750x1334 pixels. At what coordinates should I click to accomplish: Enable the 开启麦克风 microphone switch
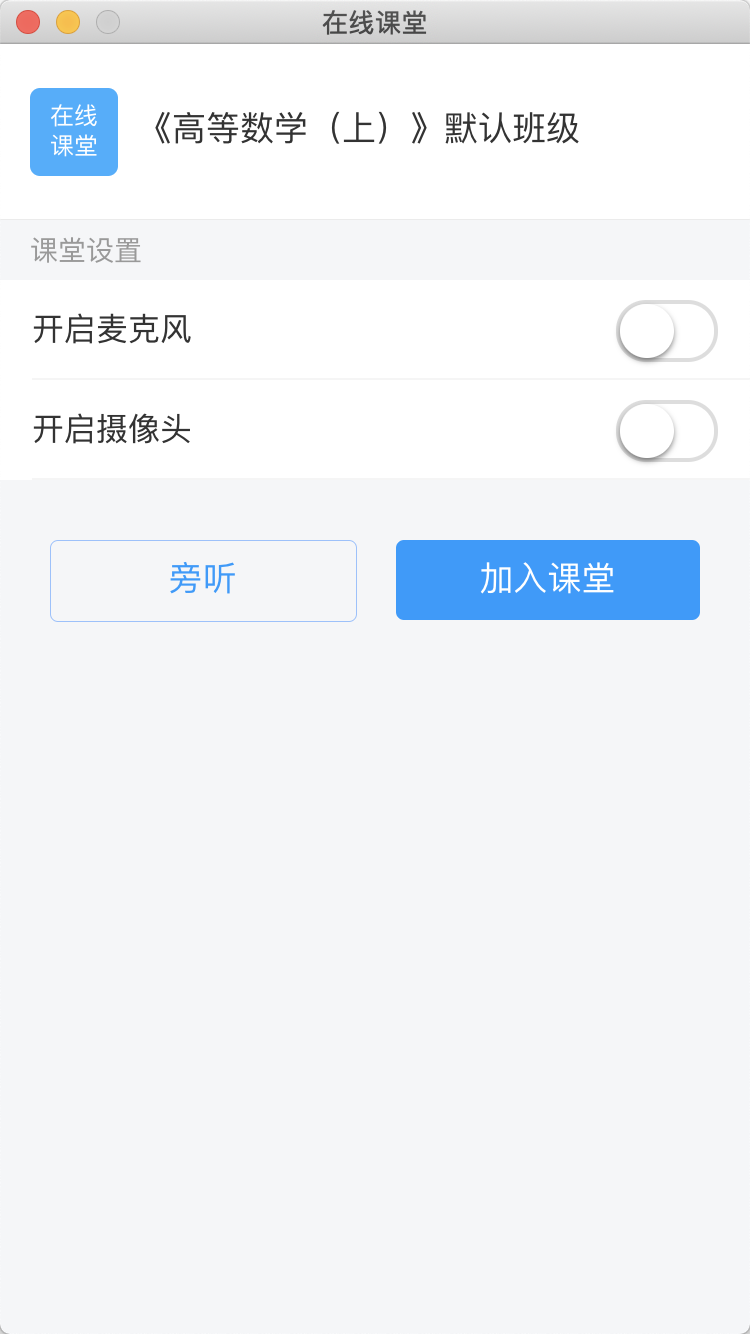tap(666, 331)
